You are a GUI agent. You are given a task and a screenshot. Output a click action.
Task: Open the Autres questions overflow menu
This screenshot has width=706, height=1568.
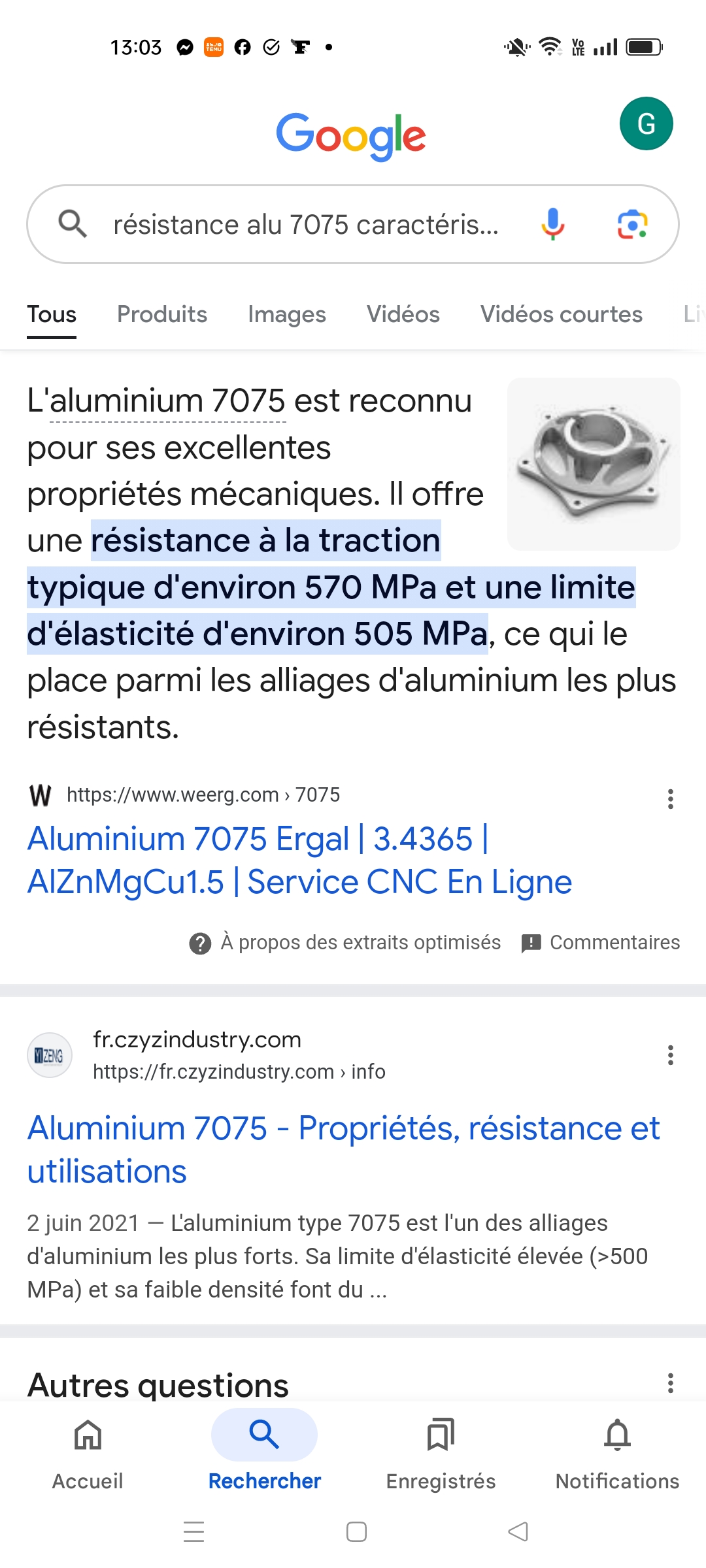[670, 1382]
